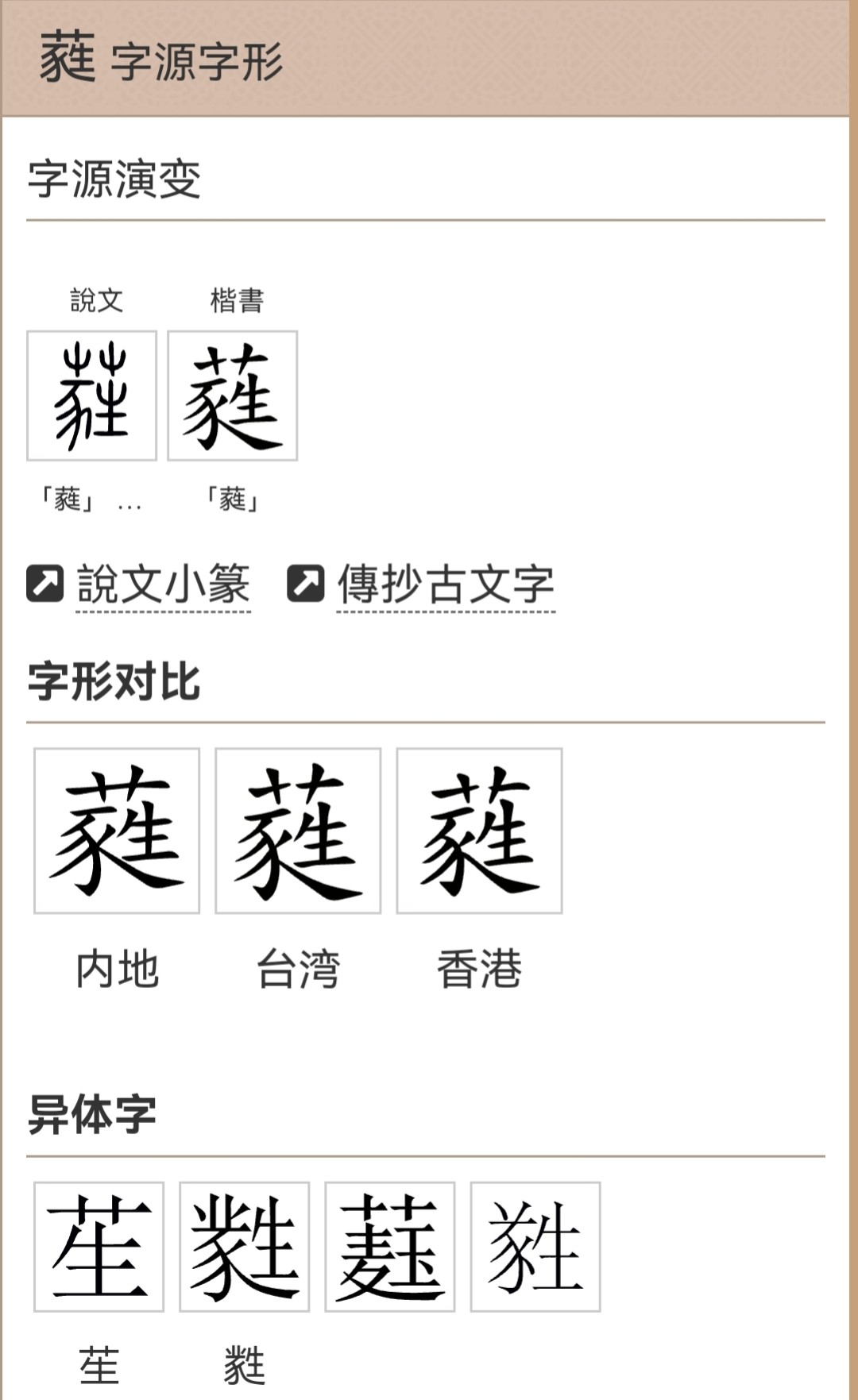View the 說文 seal script glyph
The image size is (858, 1400).
click(92, 395)
